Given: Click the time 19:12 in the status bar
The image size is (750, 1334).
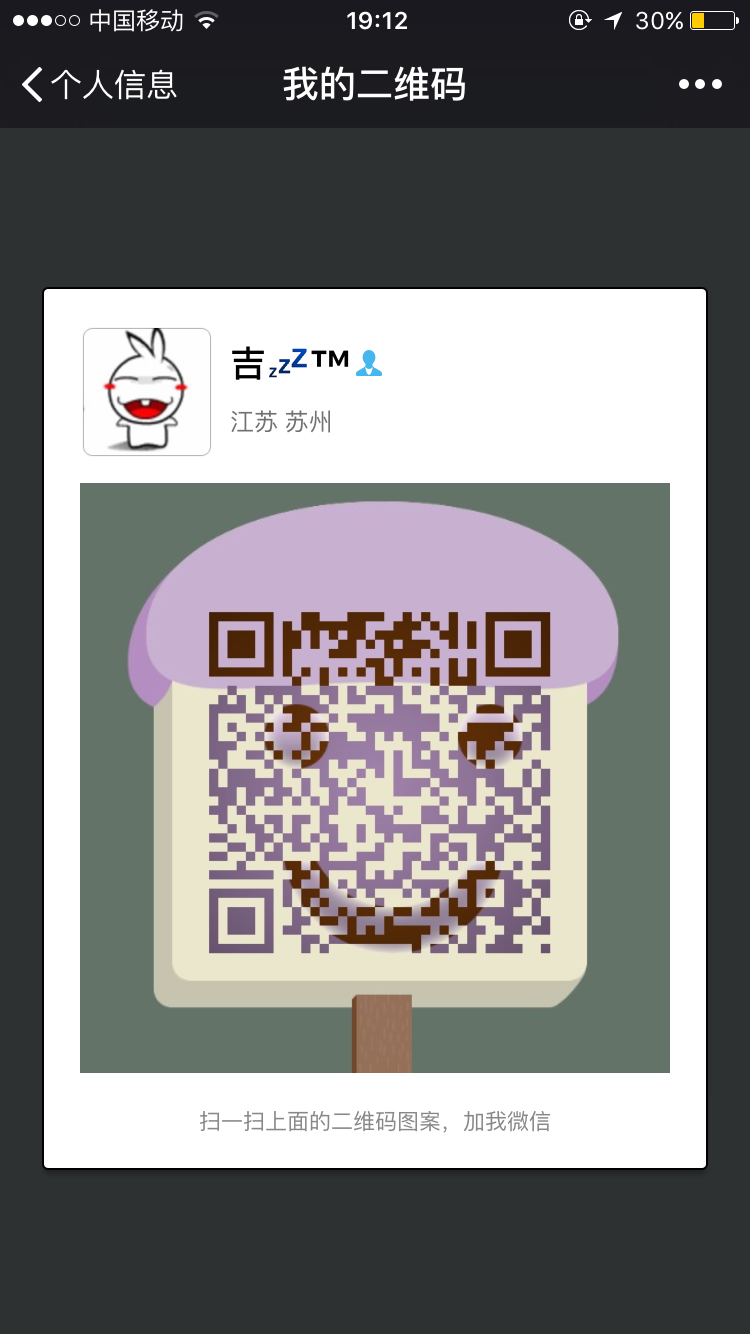Looking at the screenshot, I should (375, 19).
